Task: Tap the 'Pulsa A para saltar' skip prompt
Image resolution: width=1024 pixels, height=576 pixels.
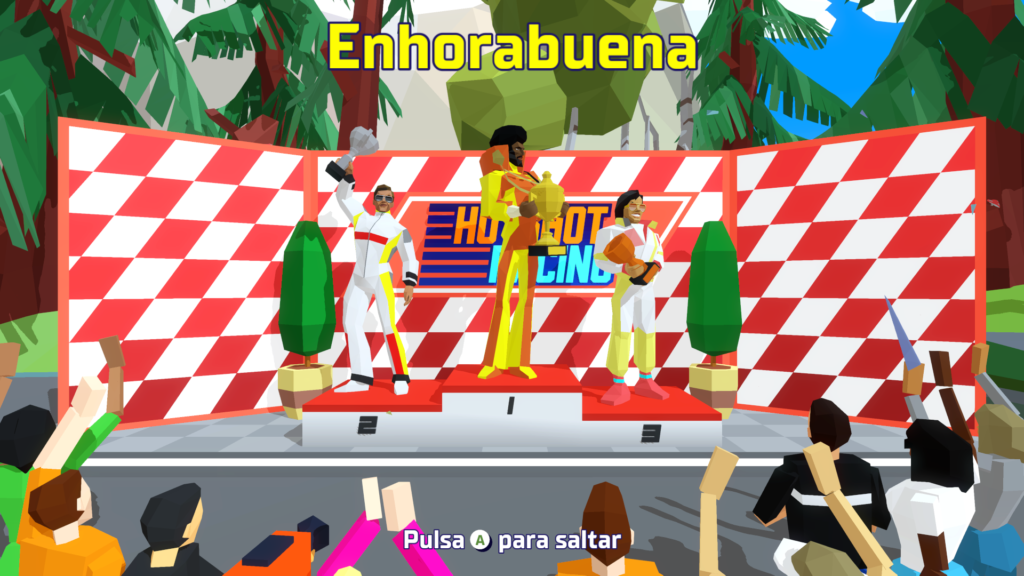Action: 511,540
